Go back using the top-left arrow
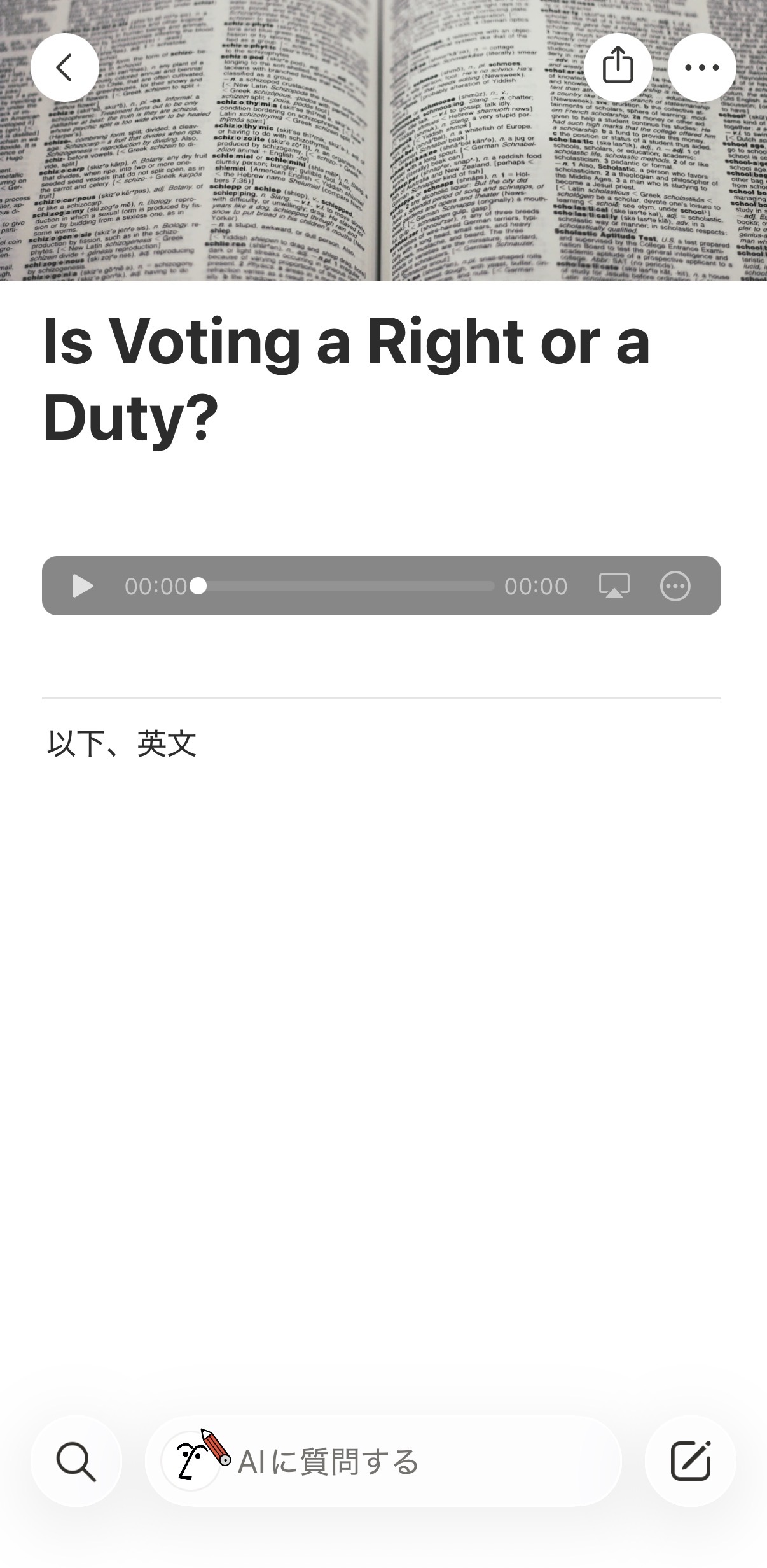The width and height of the screenshot is (767, 1568). [65, 67]
